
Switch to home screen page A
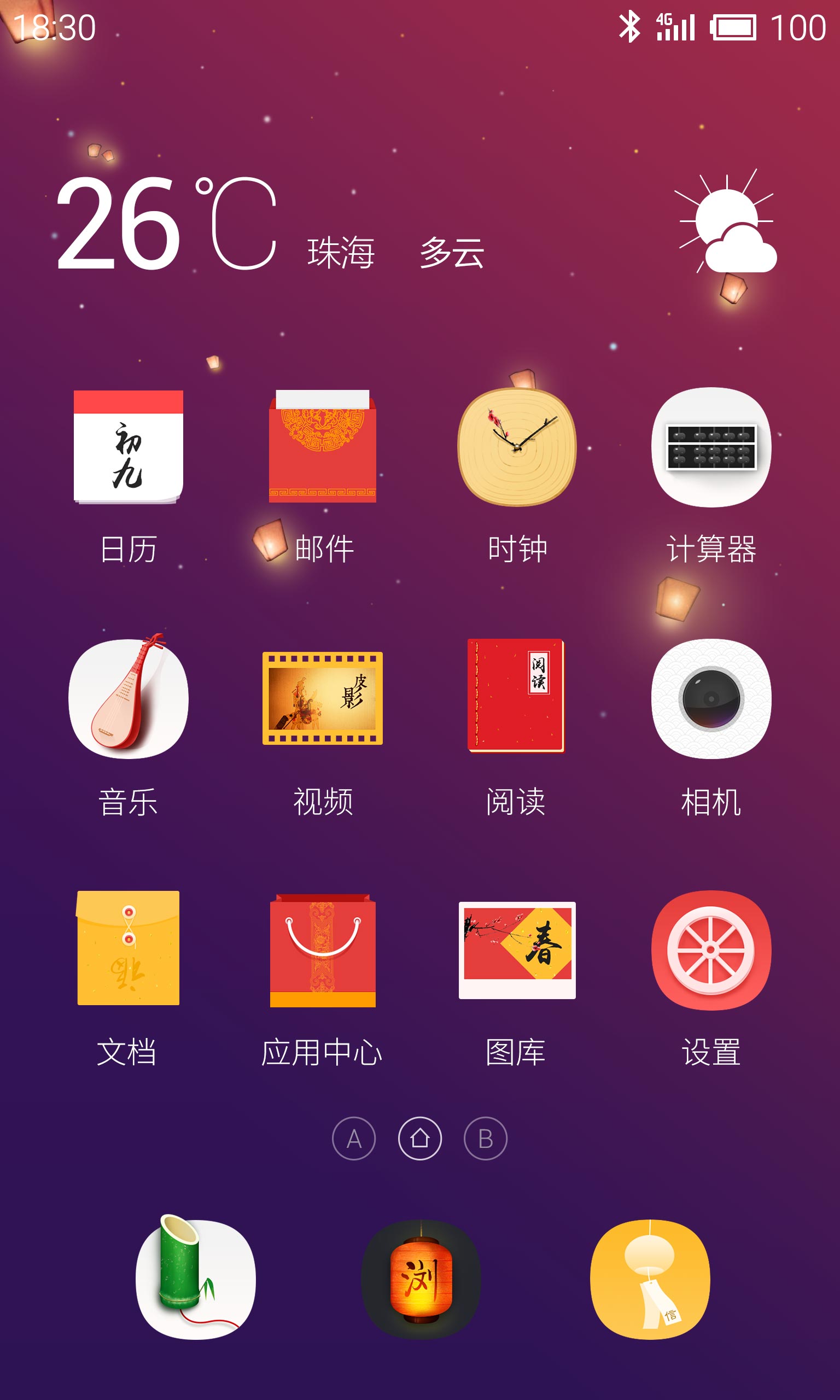[354, 1138]
